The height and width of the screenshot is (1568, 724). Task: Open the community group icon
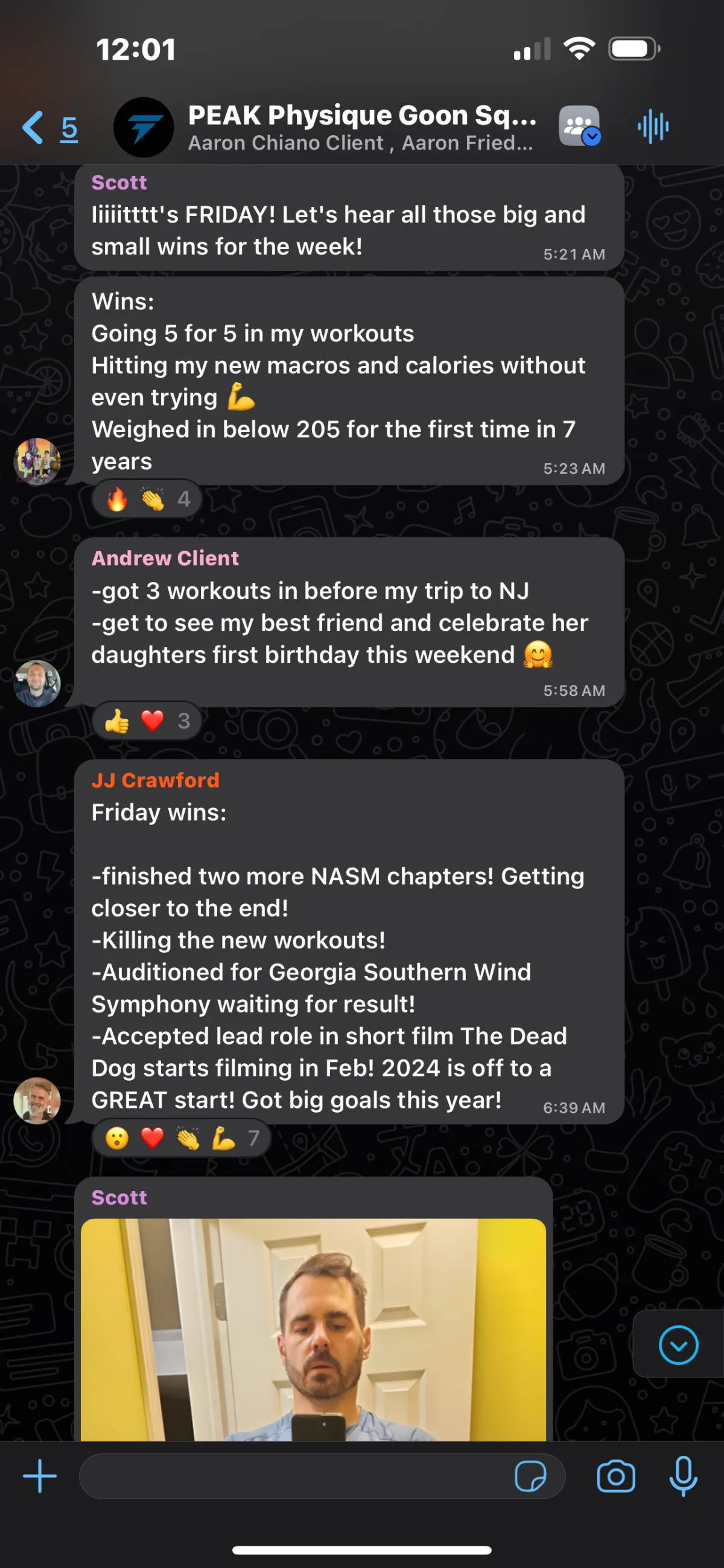580,126
